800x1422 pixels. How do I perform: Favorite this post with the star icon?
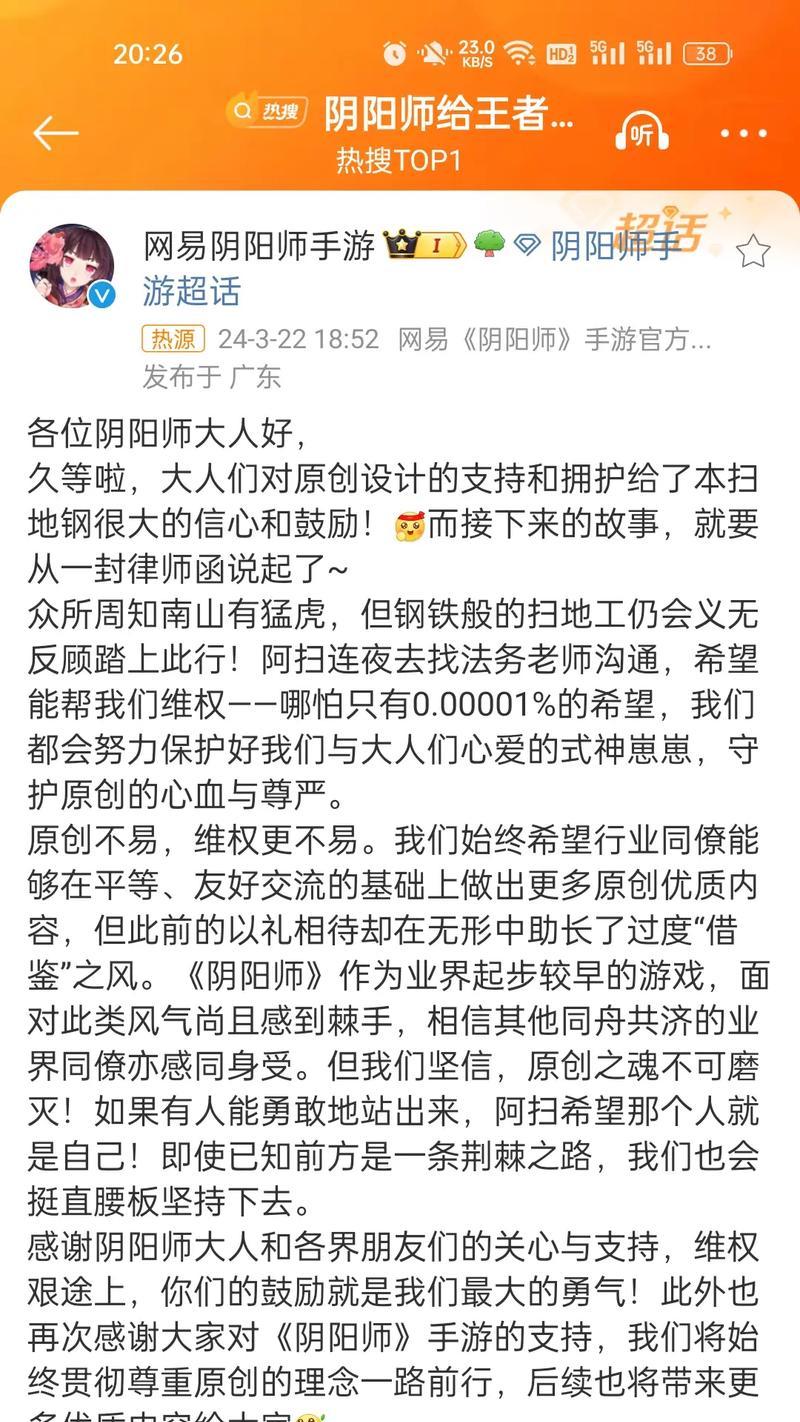point(753,251)
